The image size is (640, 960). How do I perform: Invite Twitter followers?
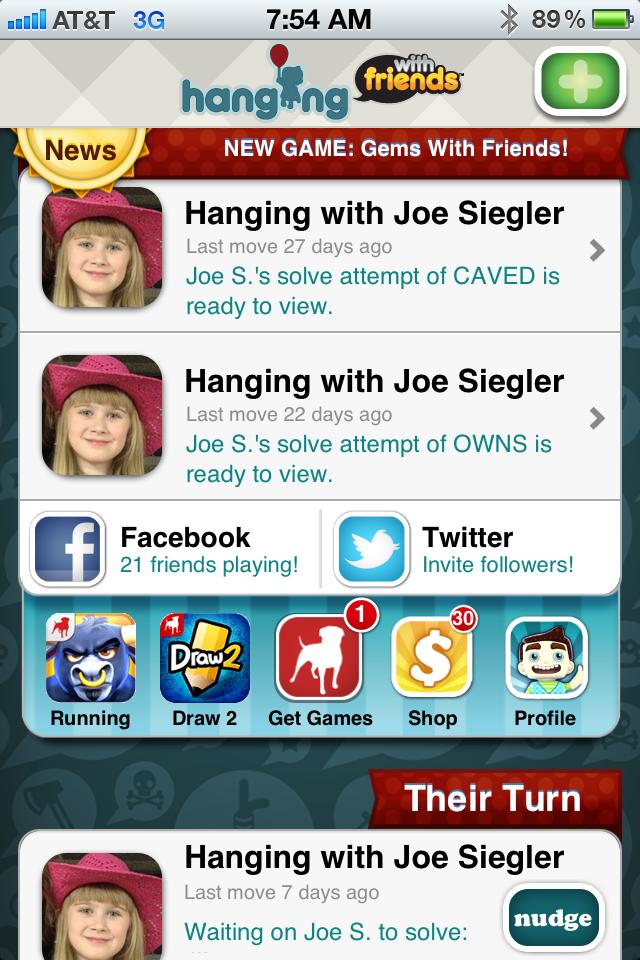470,550
